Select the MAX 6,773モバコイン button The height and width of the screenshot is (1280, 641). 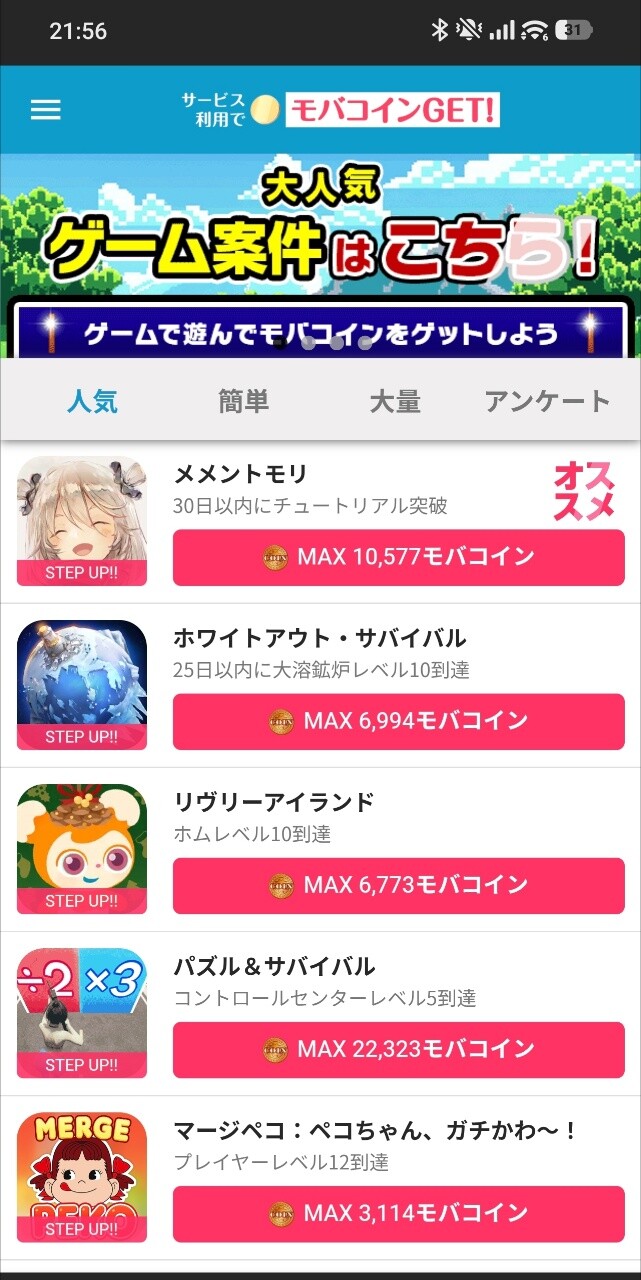click(398, 885)
